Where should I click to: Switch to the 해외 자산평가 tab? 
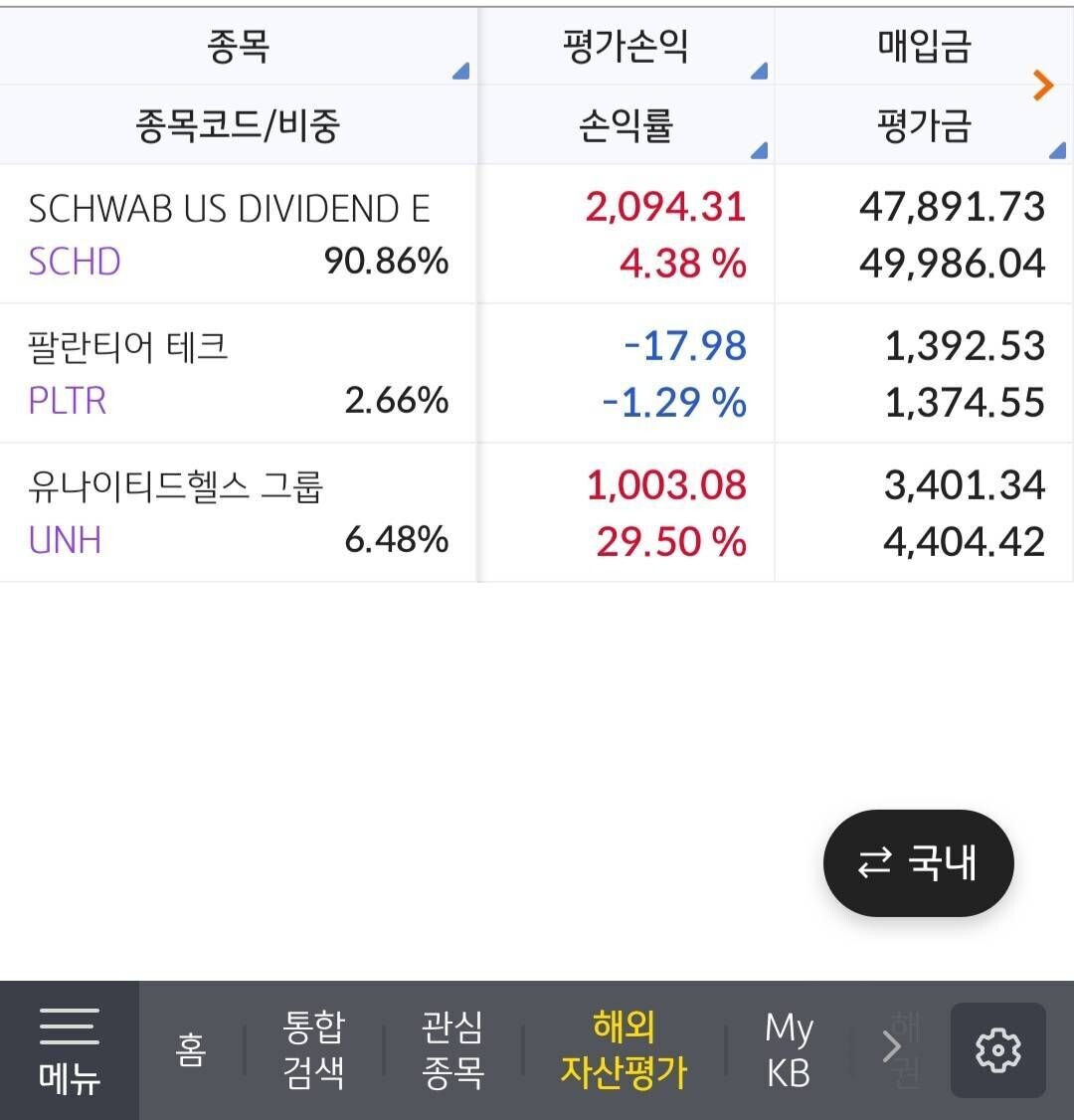(x=621, y=1047)
